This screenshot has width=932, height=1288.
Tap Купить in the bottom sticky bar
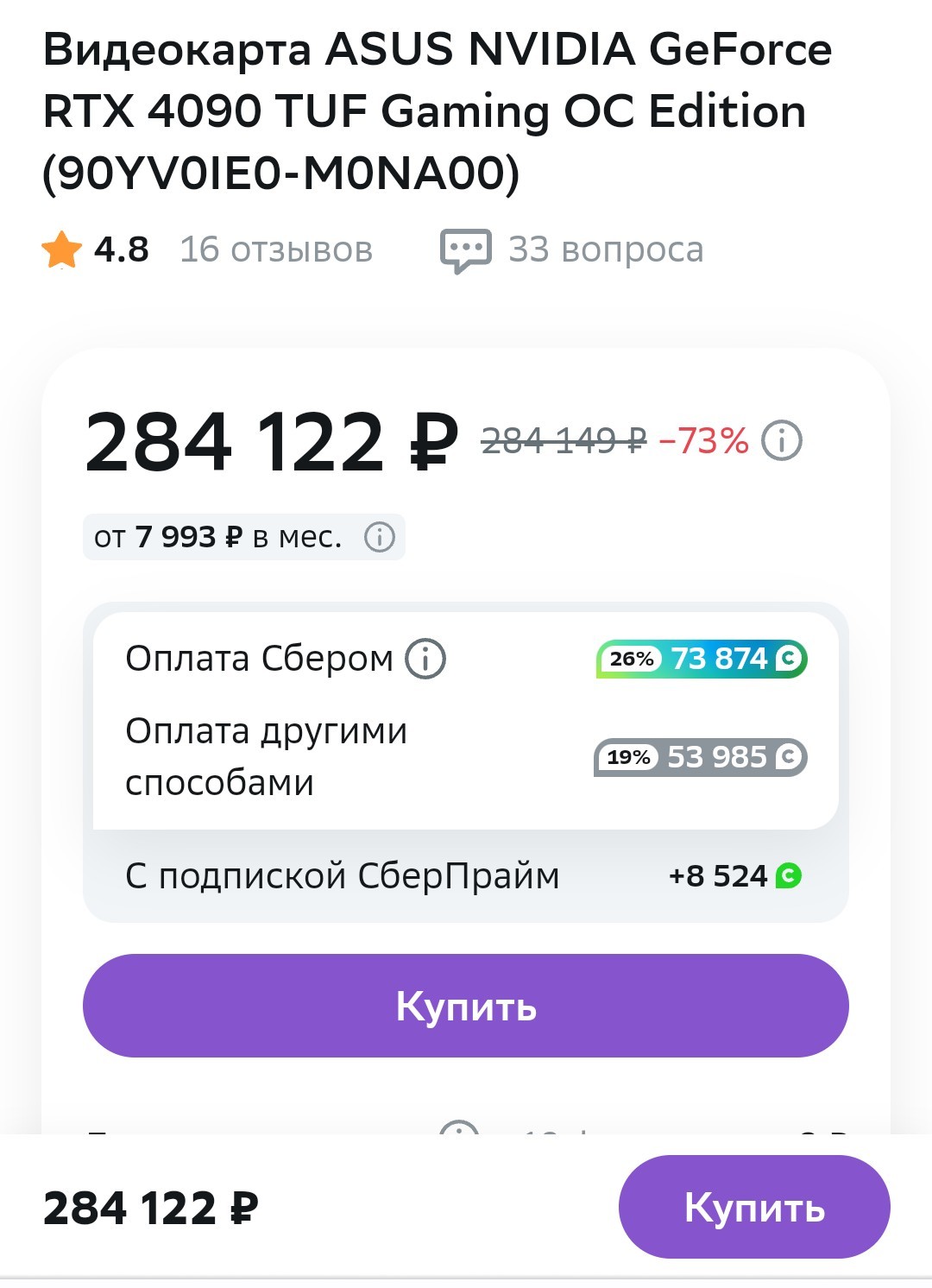[x=754, y=1207]
